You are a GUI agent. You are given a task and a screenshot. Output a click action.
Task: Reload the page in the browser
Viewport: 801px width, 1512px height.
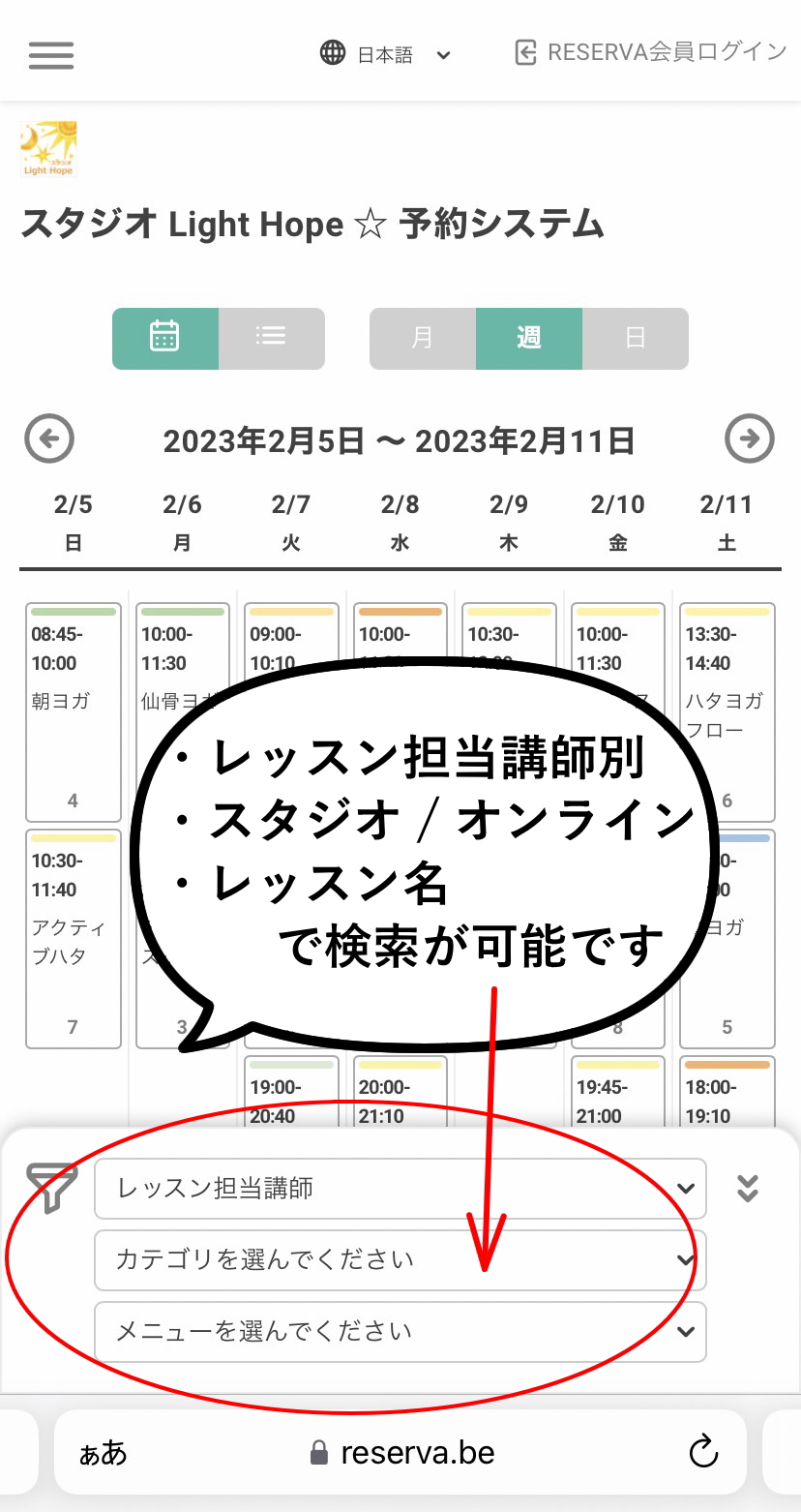coord(703,1452)
